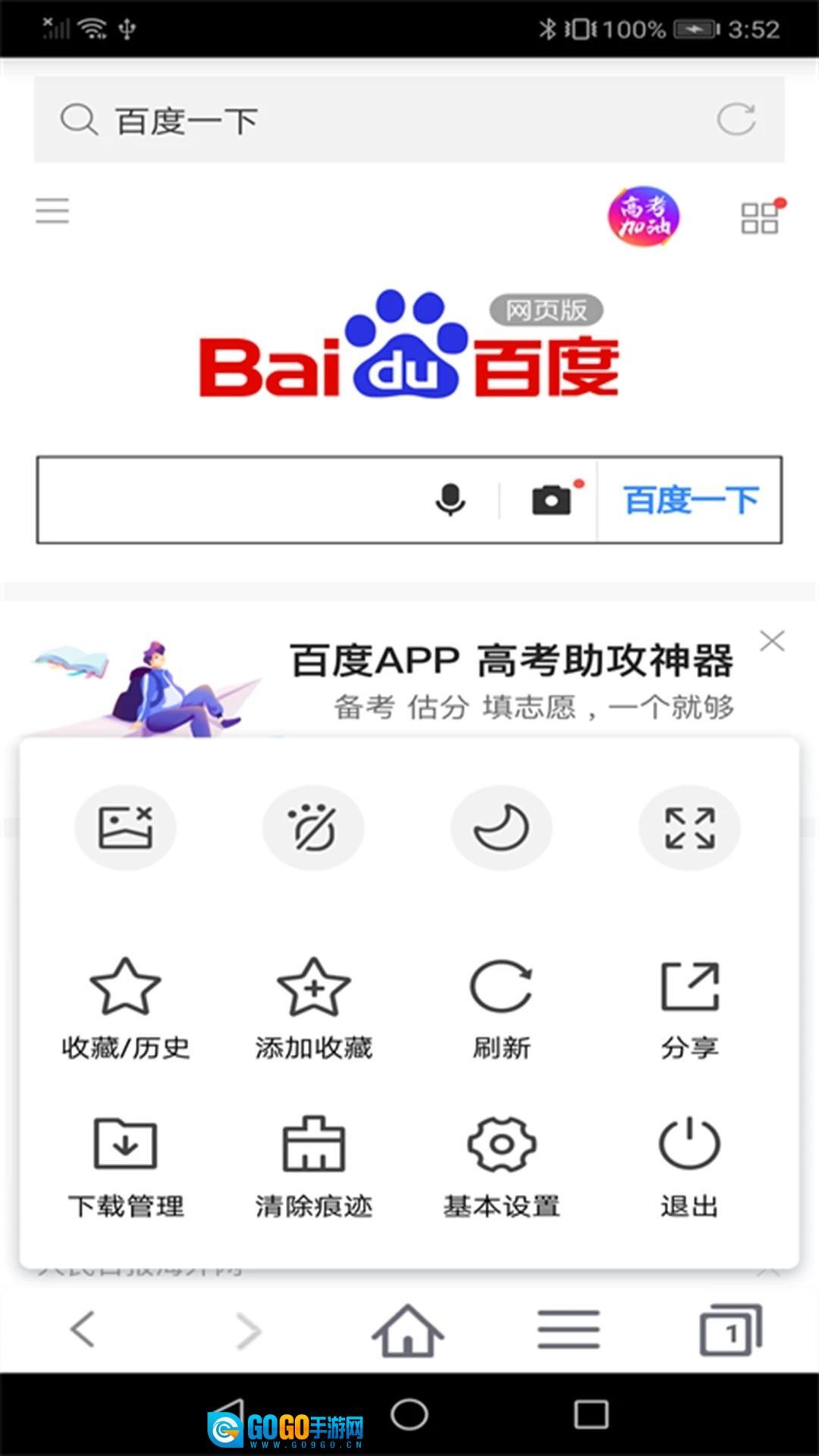Tap the microphone for voice search
Screen dimensions: 819x1456
[x=450, y=500]
